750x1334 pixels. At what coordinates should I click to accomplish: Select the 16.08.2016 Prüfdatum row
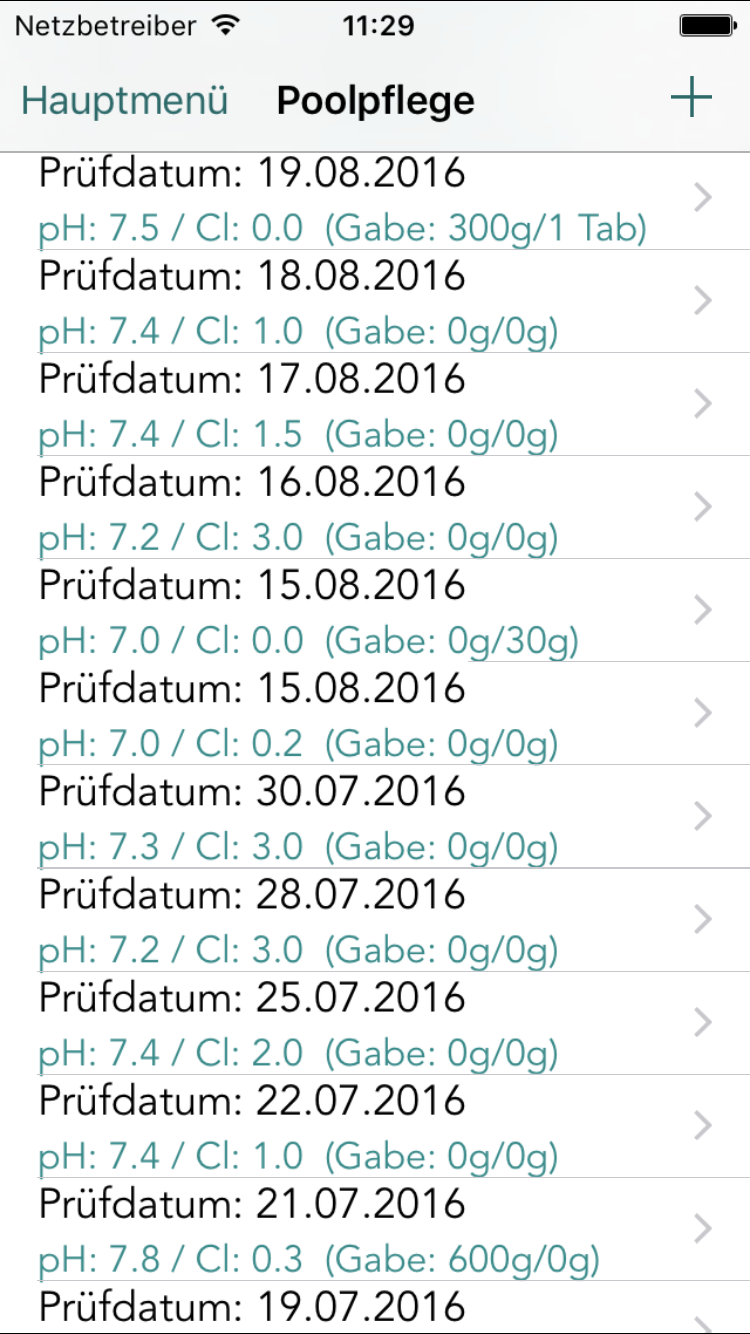[375, 508]
